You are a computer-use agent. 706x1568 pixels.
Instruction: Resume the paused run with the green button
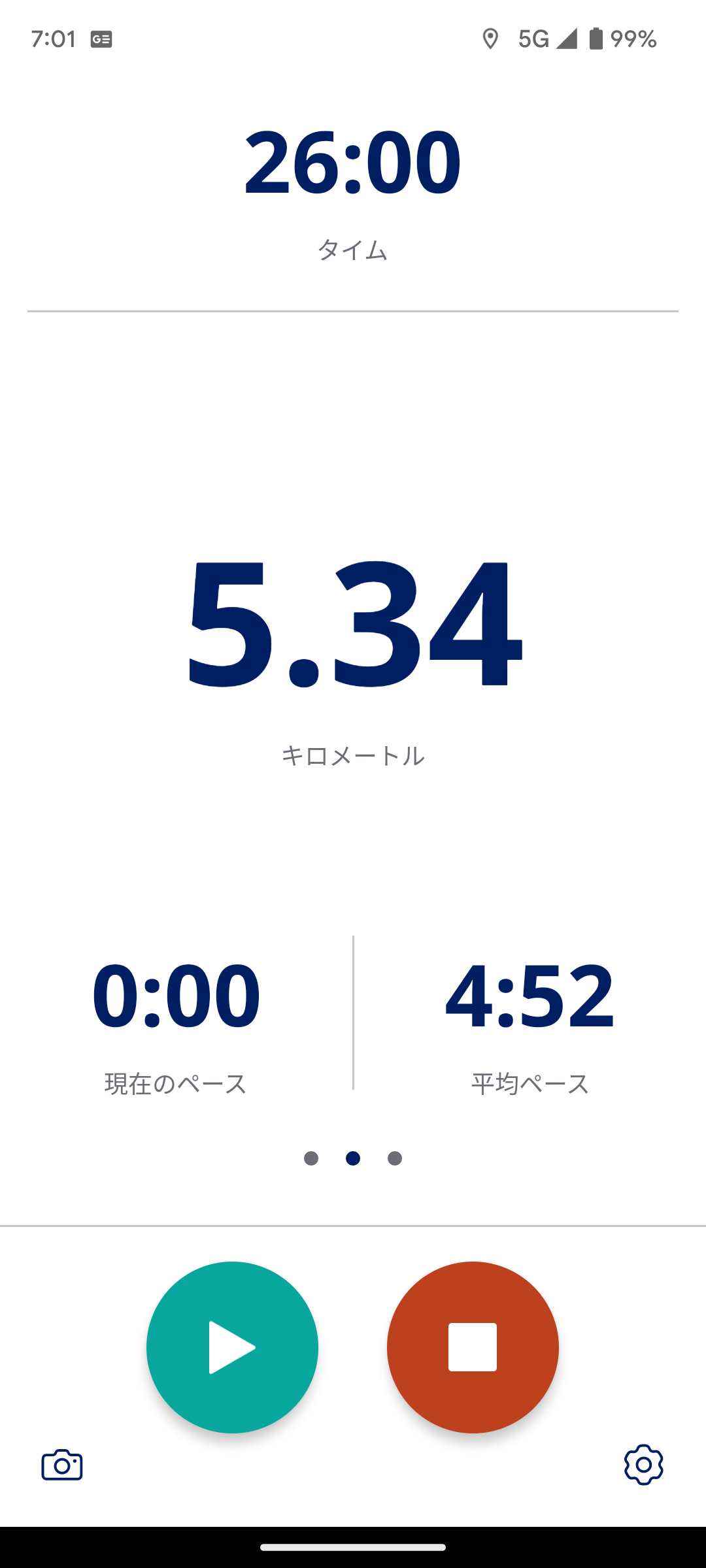pyautogui.click(x=232, y=1347)
